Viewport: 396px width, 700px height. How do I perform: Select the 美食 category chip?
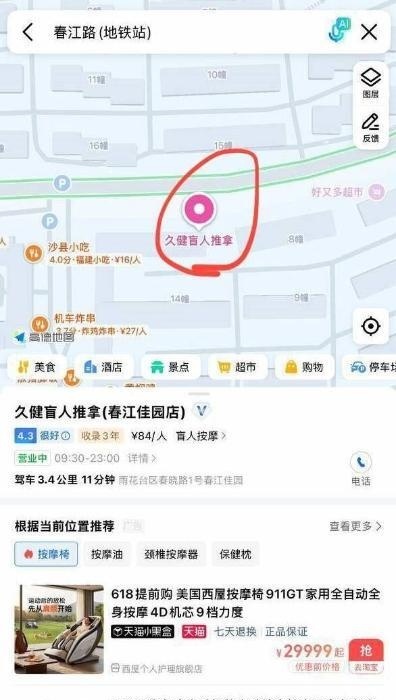(37, 367)
